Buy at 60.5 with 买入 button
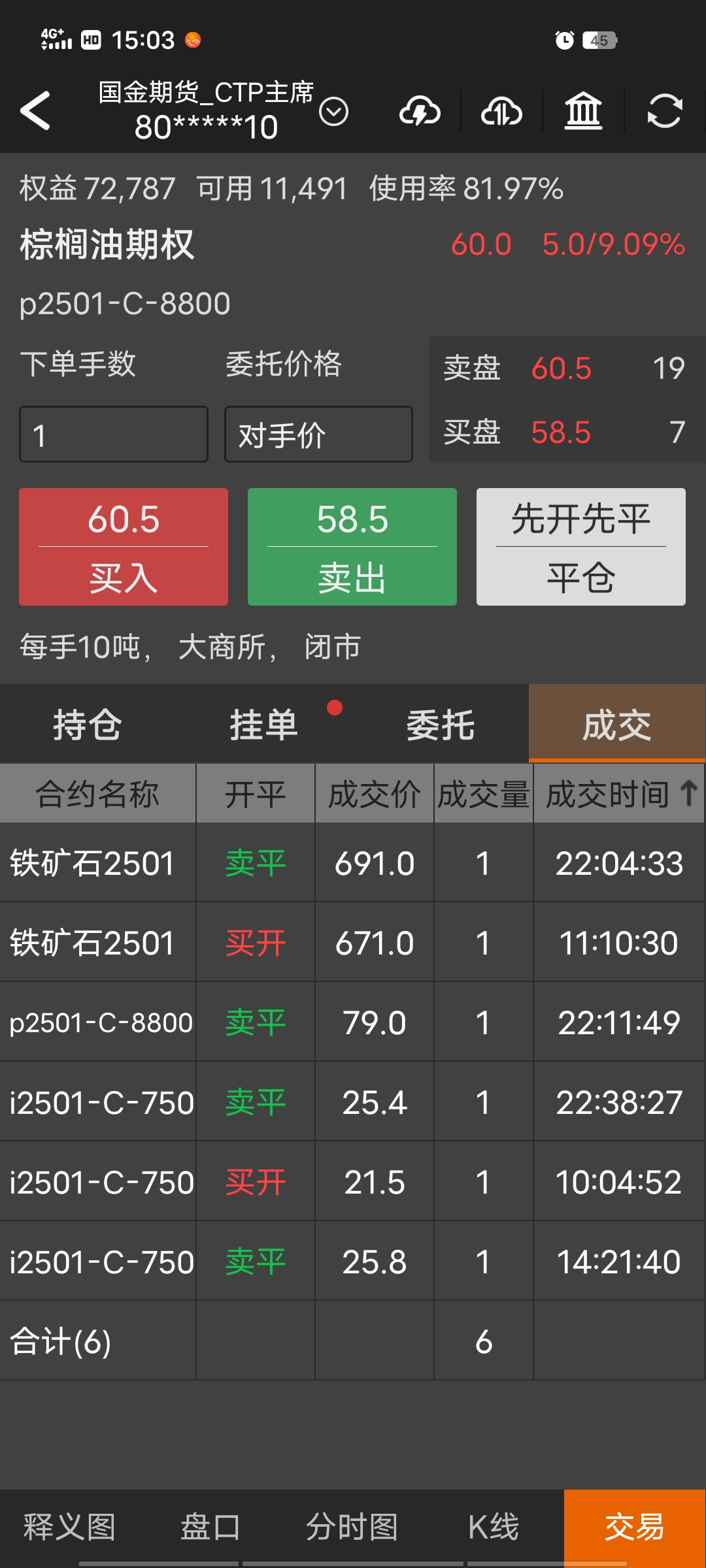 (x=124, y=547)
